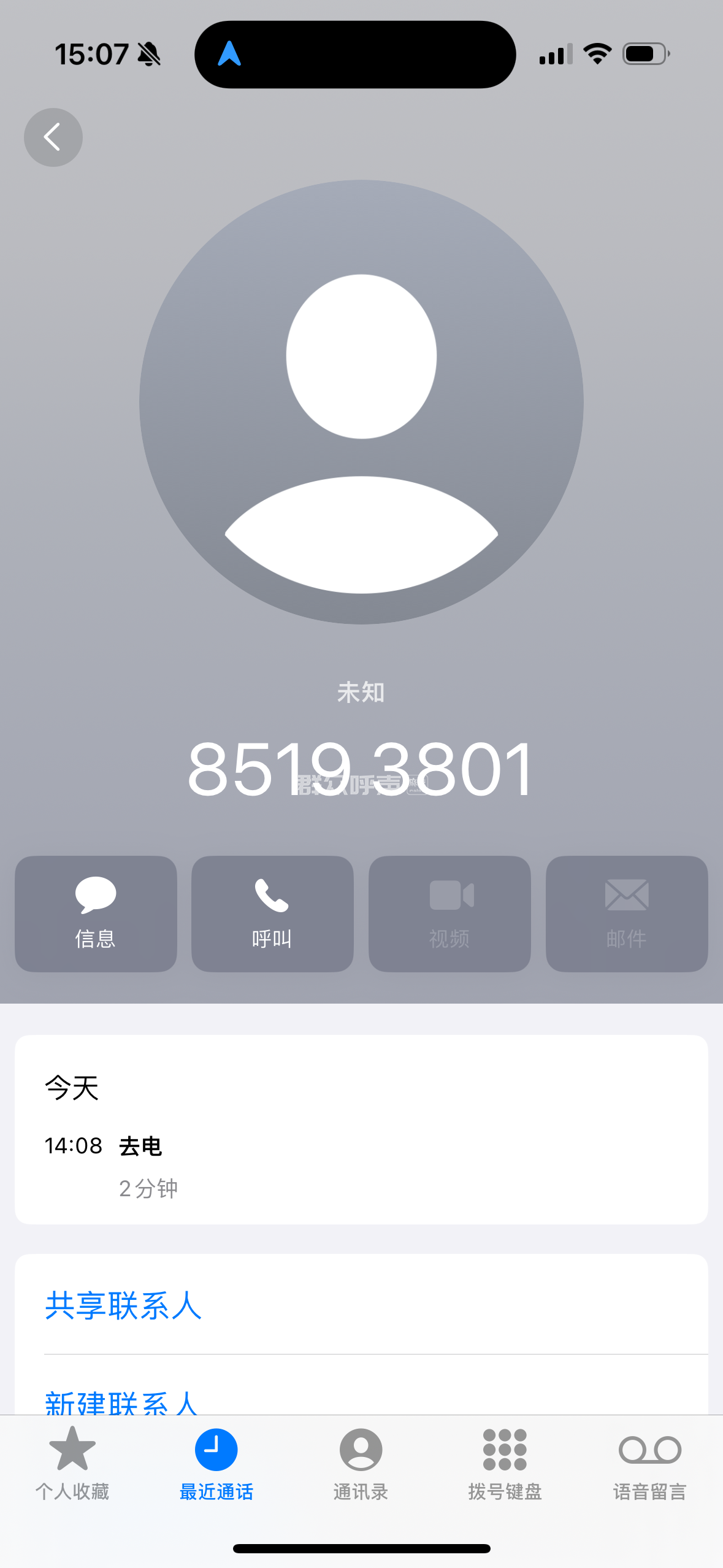
Task: Send a message via 信息 button
Action: [96, 913]
